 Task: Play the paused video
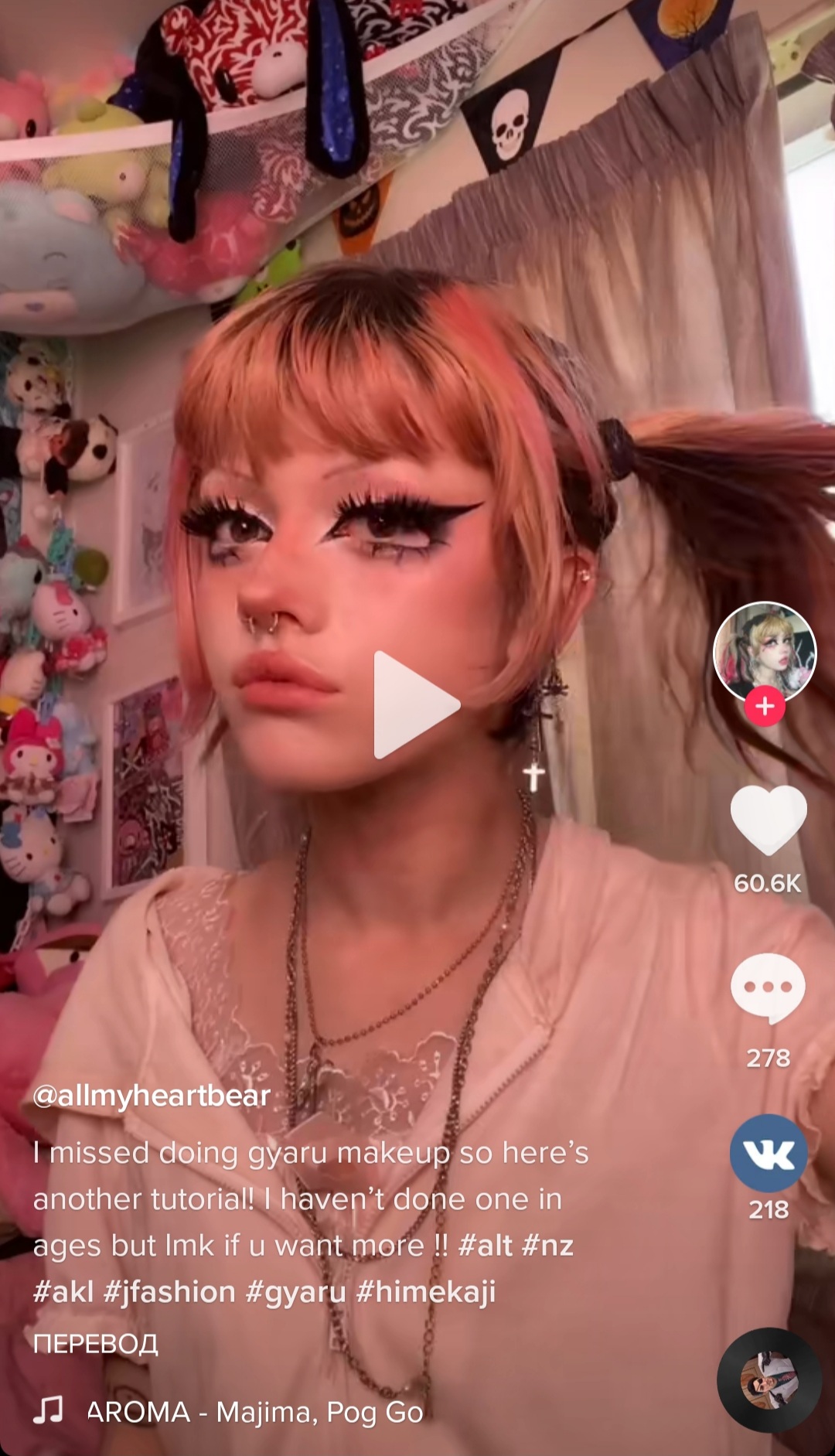point(415,704)
